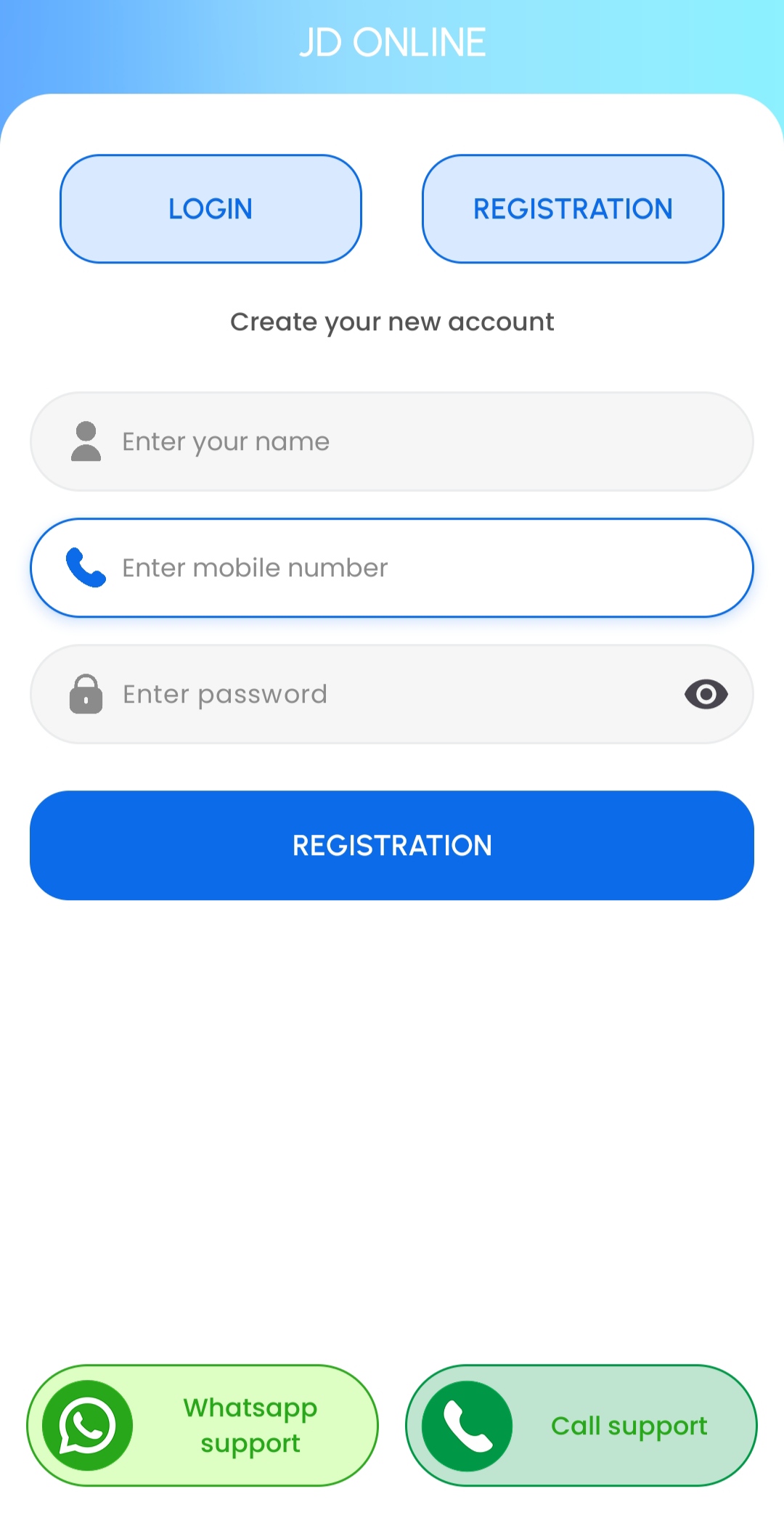
Task: Toggle password visibility with the eye button
Action: (706, 694)
